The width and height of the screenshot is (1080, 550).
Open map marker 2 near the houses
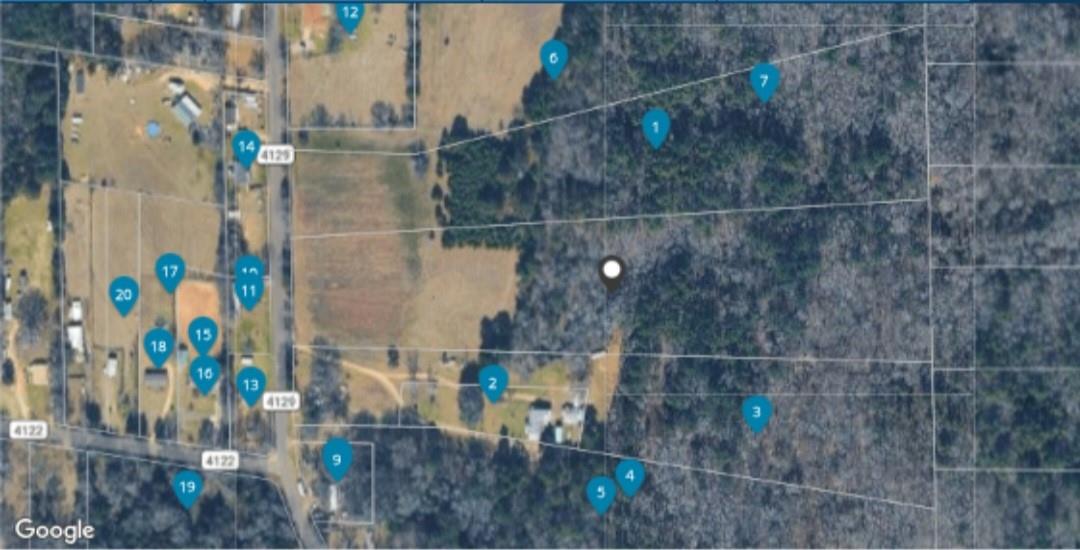tap(493, 381)
